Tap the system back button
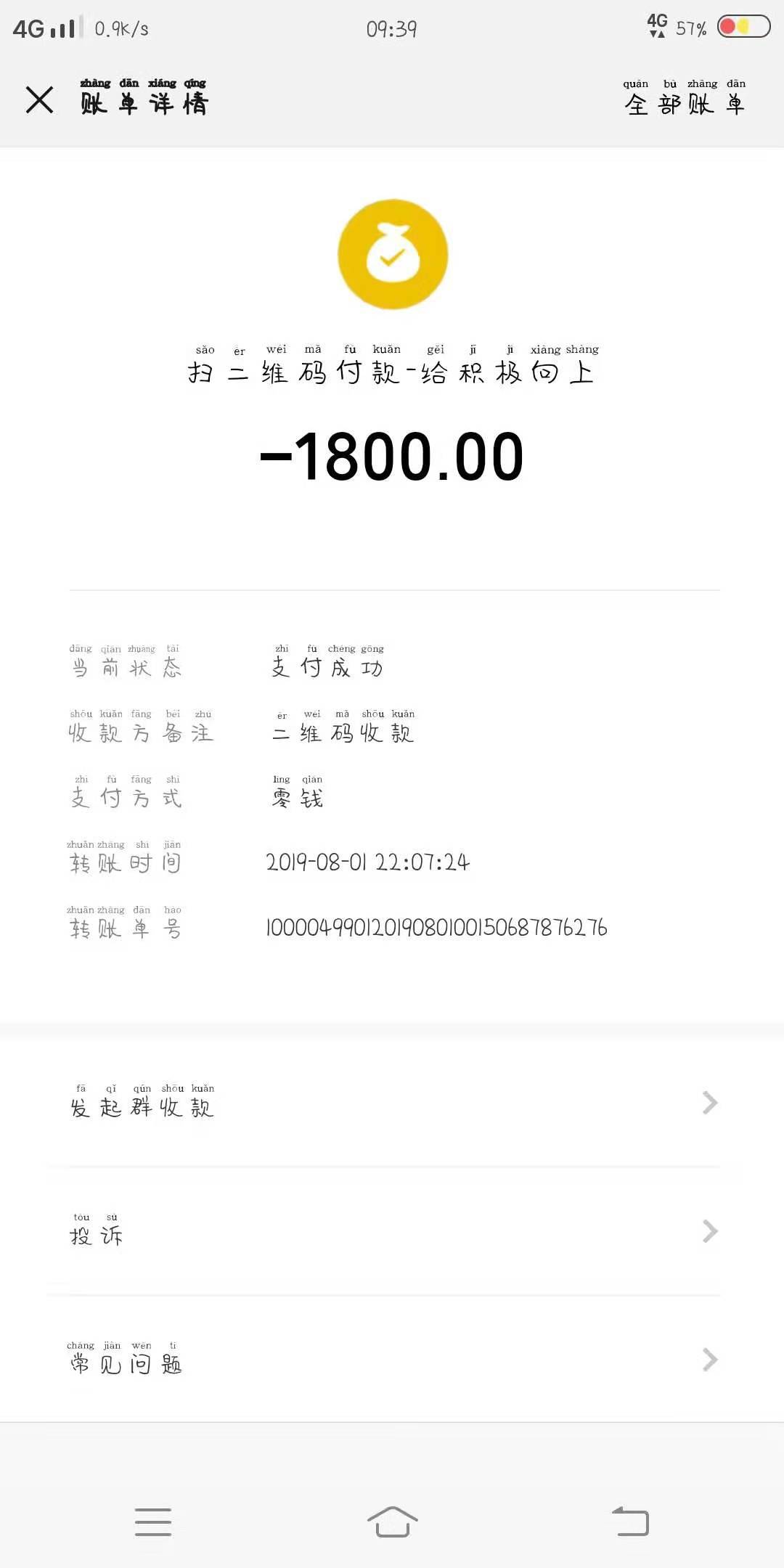 click(x=630, y=1522)
